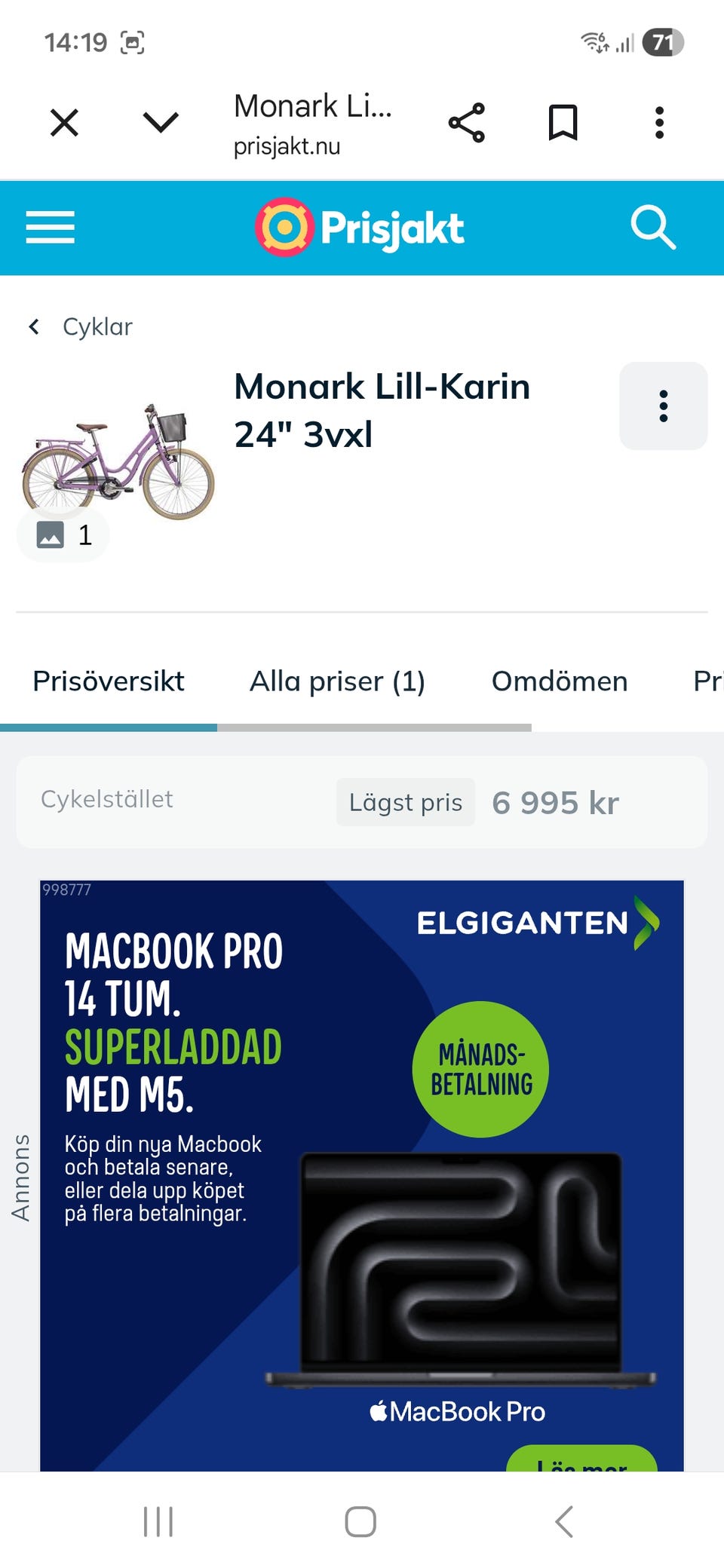Screen dimensions: 724x1568
Task: Open the Elgiganten MacBook Pro ad
Action: point(362,1176)
